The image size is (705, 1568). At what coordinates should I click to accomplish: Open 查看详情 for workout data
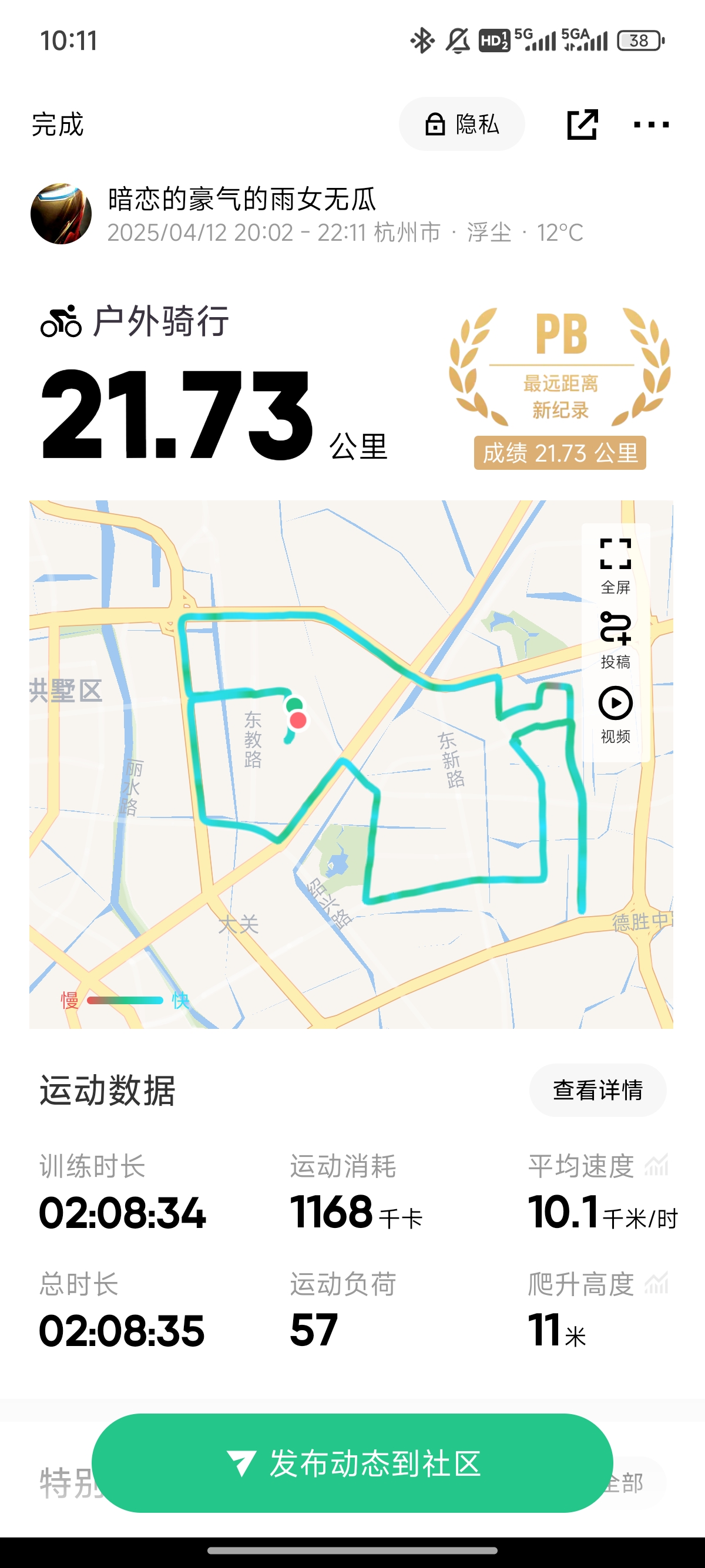tap(598, 1090)
